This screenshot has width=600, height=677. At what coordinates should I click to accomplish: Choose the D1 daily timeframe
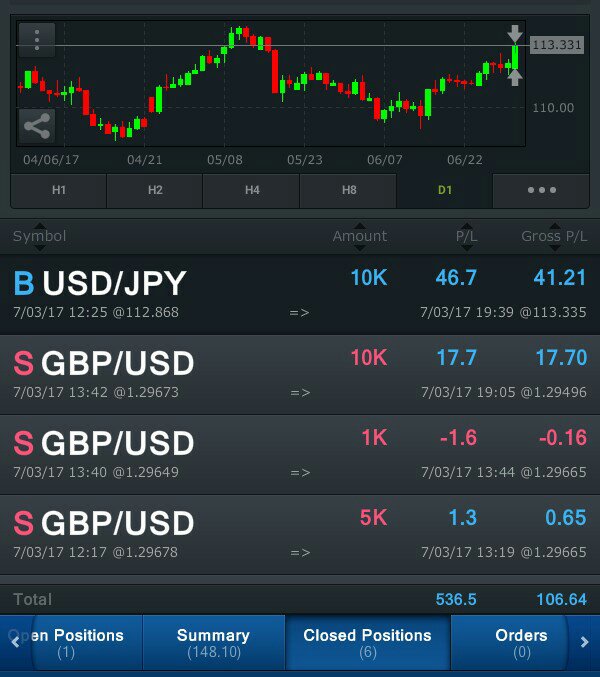point(445,190)
